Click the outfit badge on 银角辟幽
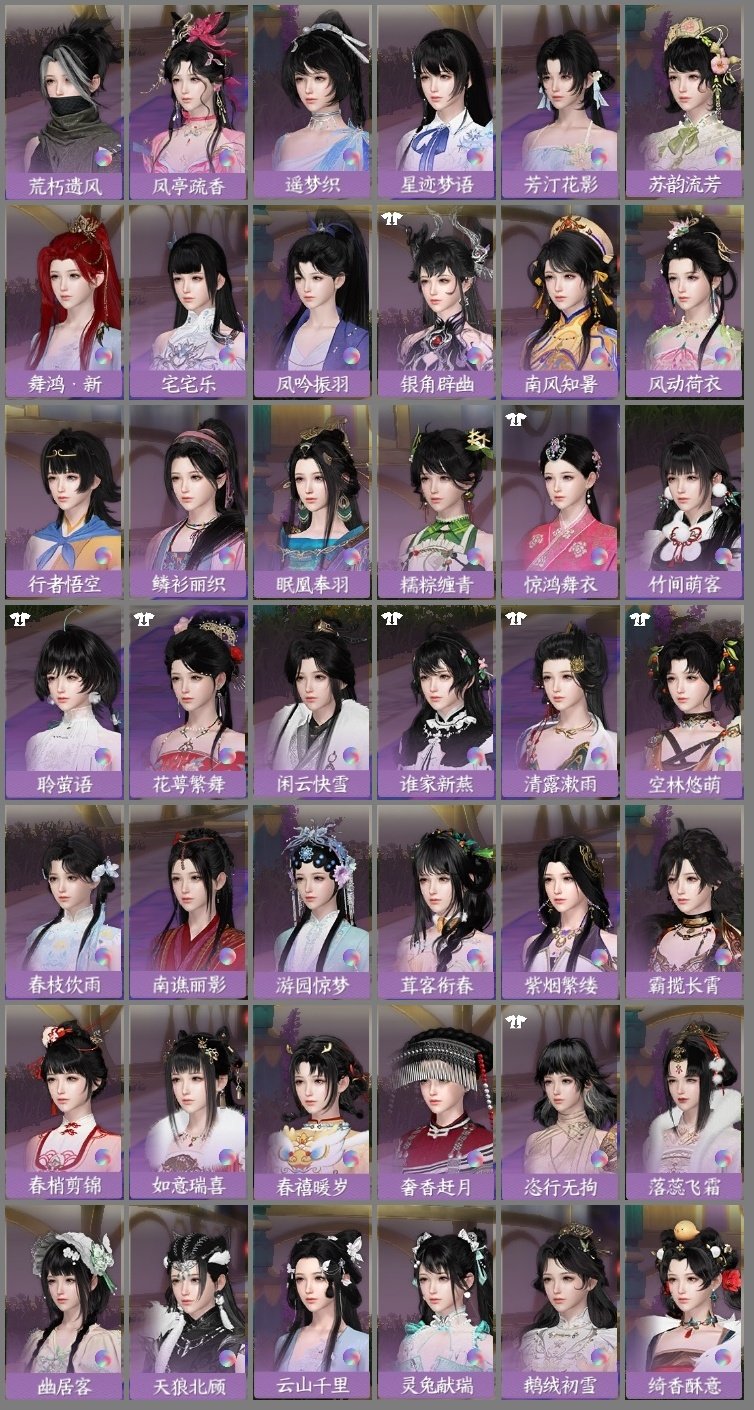 tap(390, 217)
